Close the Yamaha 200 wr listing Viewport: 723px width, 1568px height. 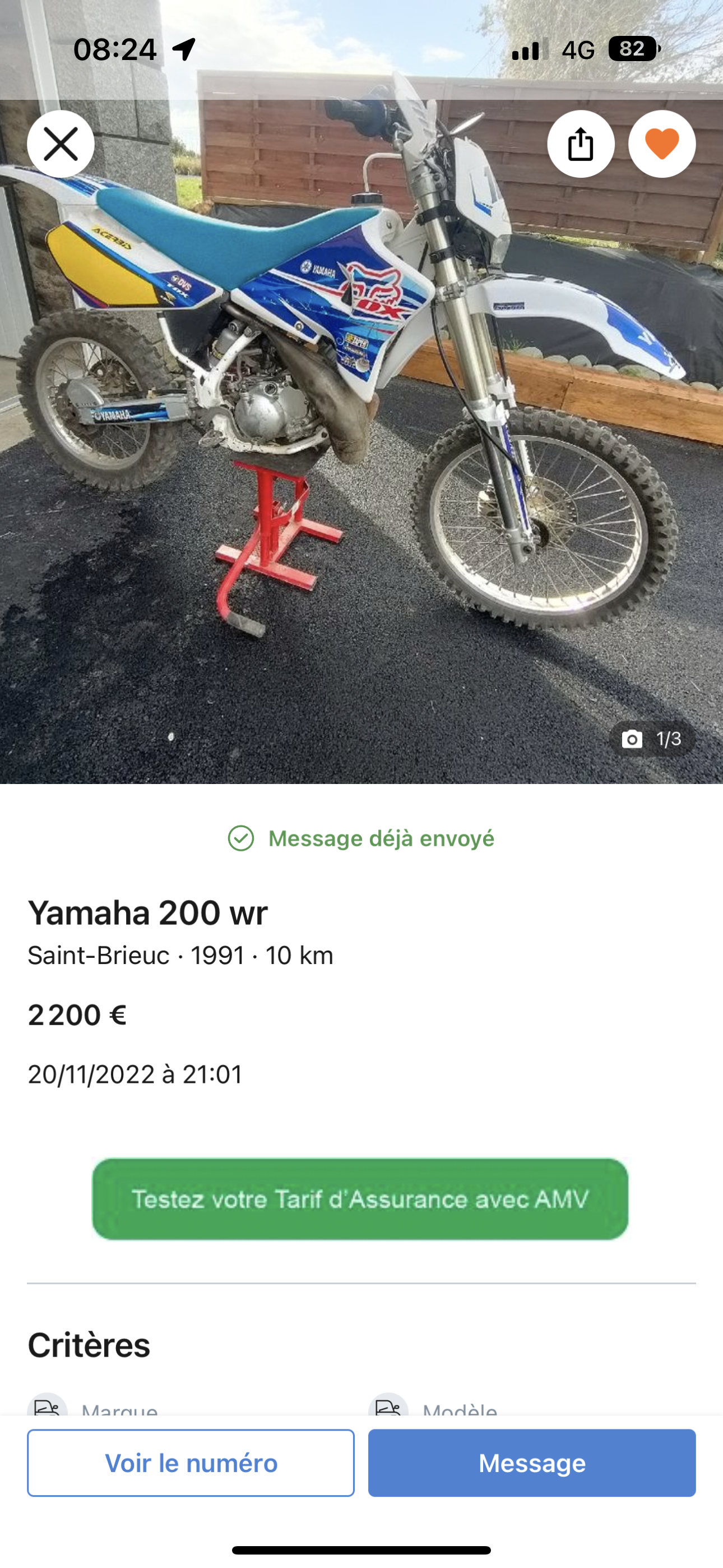point(61,144)
